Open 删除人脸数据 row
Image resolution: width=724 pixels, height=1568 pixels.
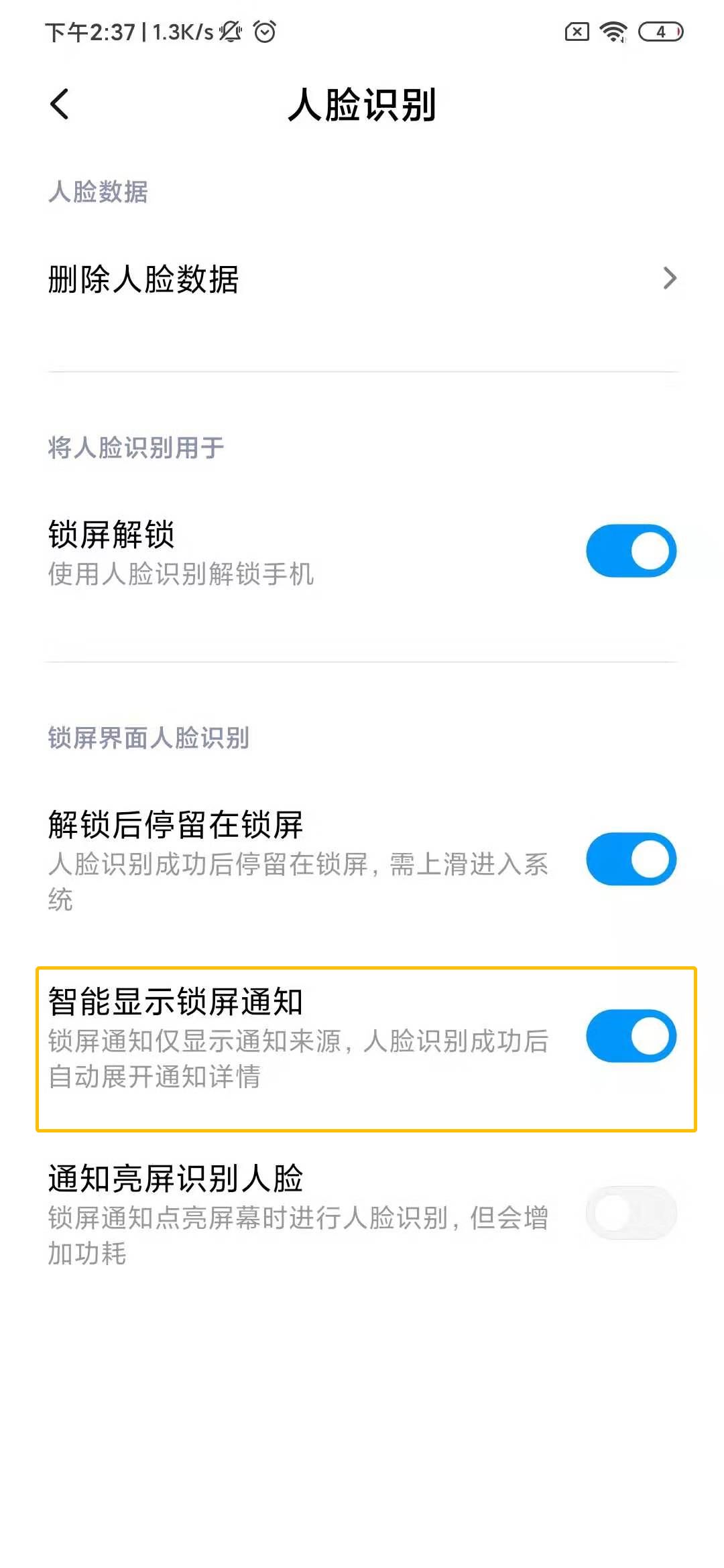(362, 279)
